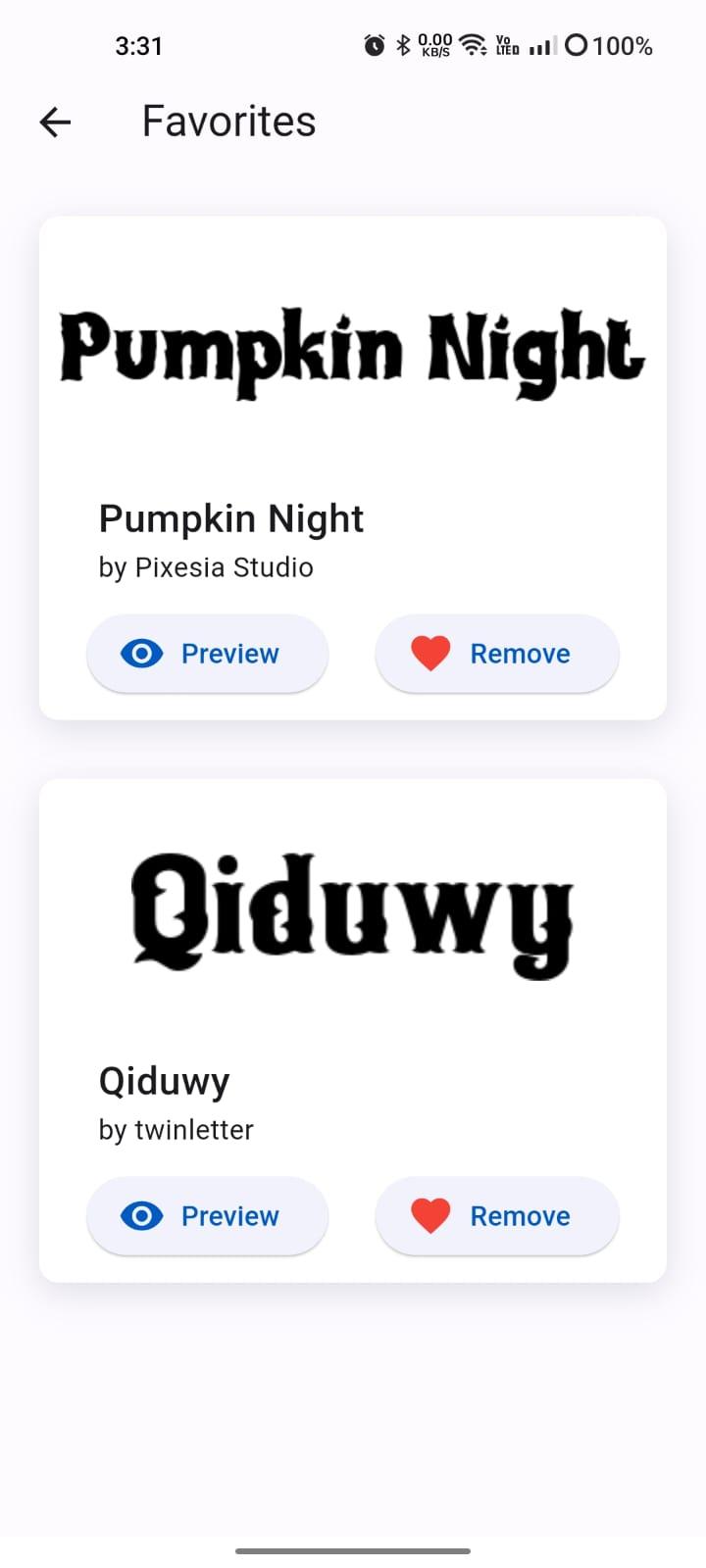This screenshot has width=706, height=1568.
Task: Open the Pumpkin Night font card
Action: (x=353, y=468)
